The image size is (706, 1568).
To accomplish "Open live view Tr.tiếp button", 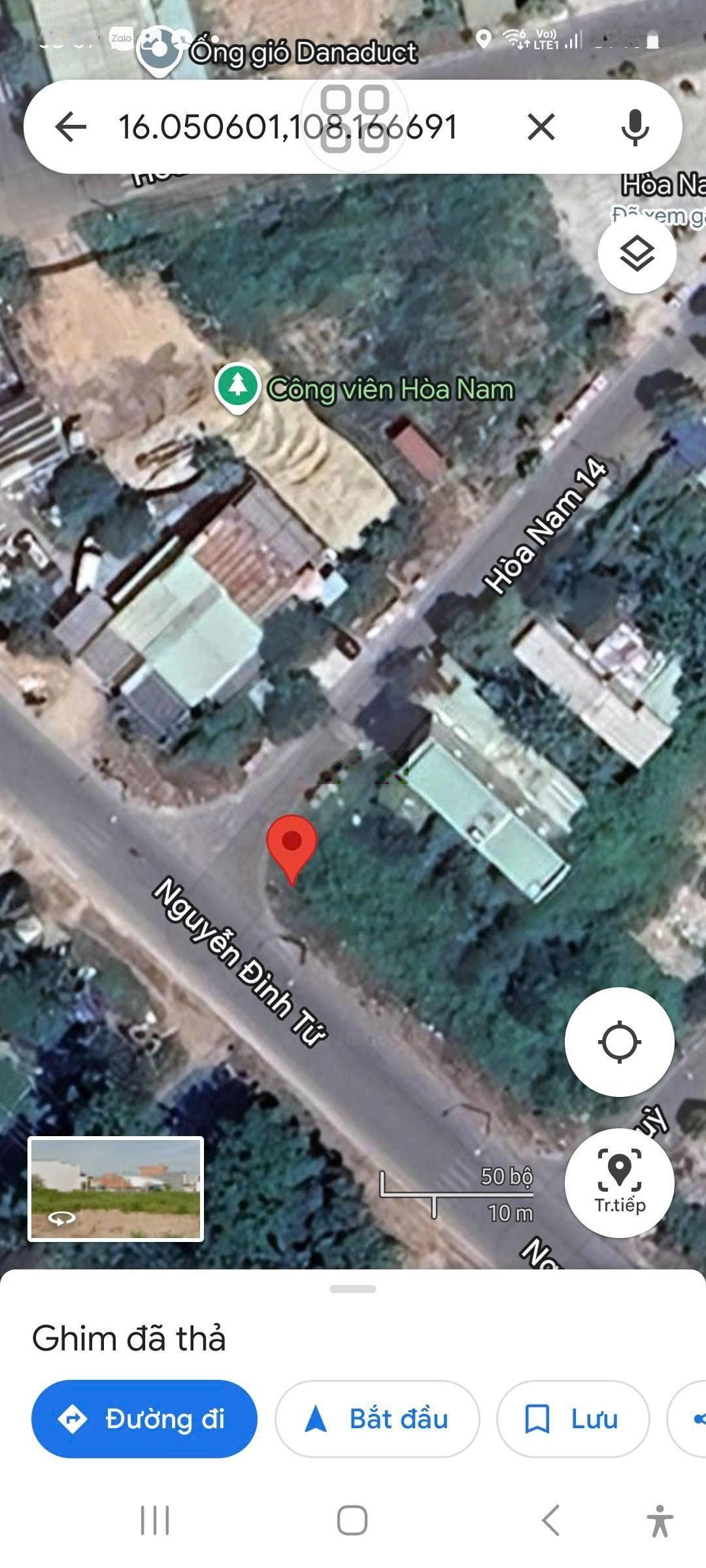I will (619, 1183).
